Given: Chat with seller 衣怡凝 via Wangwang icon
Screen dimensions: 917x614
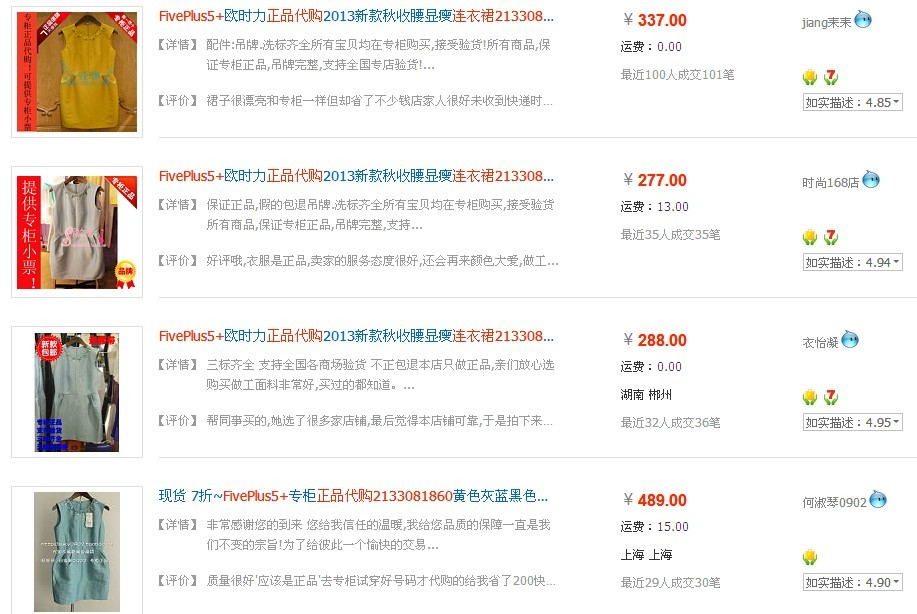Looking at the screenshot, I should [850, 340].
